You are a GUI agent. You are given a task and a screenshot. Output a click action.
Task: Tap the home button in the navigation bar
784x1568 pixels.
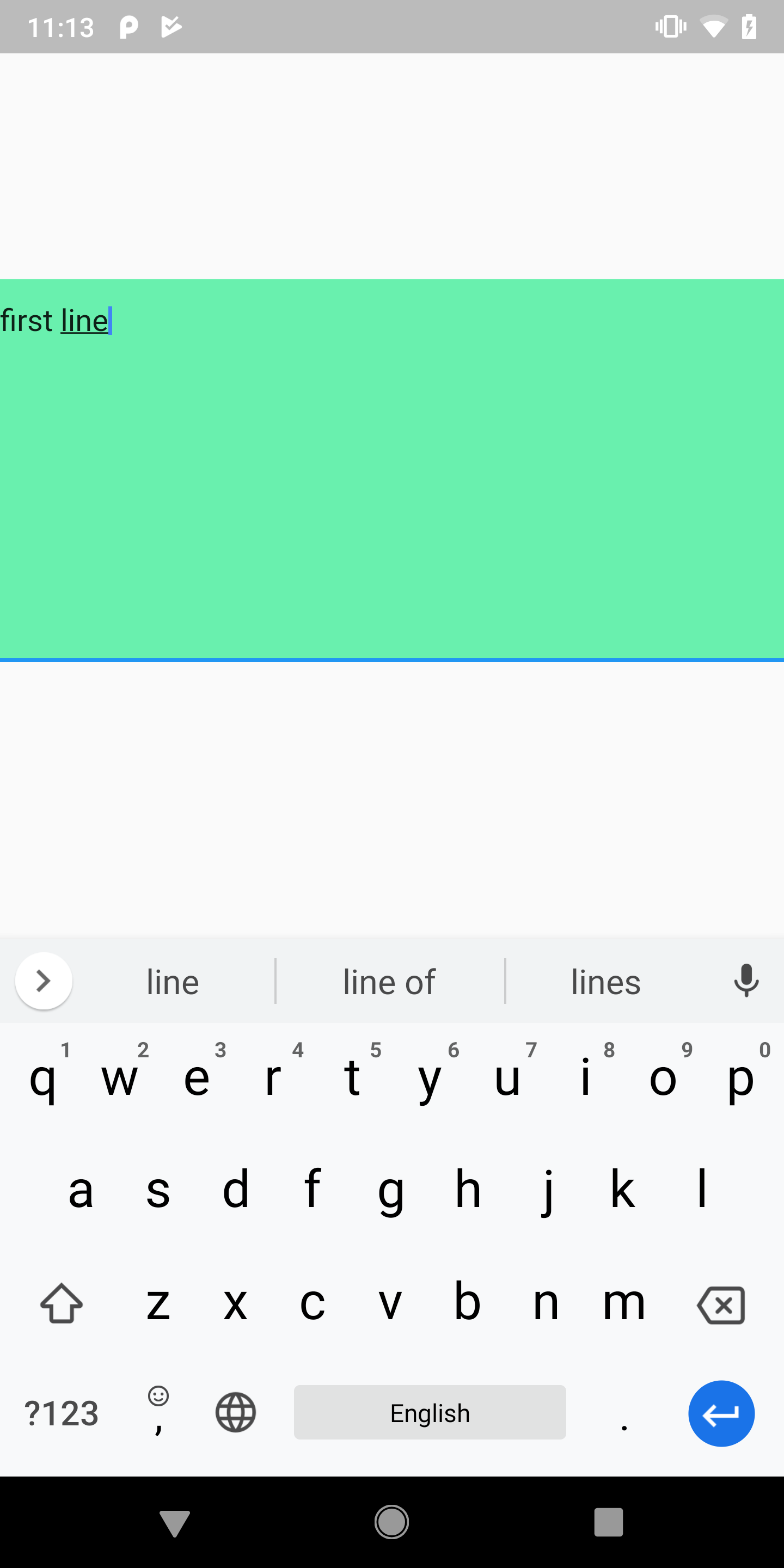click(392, 1521)
